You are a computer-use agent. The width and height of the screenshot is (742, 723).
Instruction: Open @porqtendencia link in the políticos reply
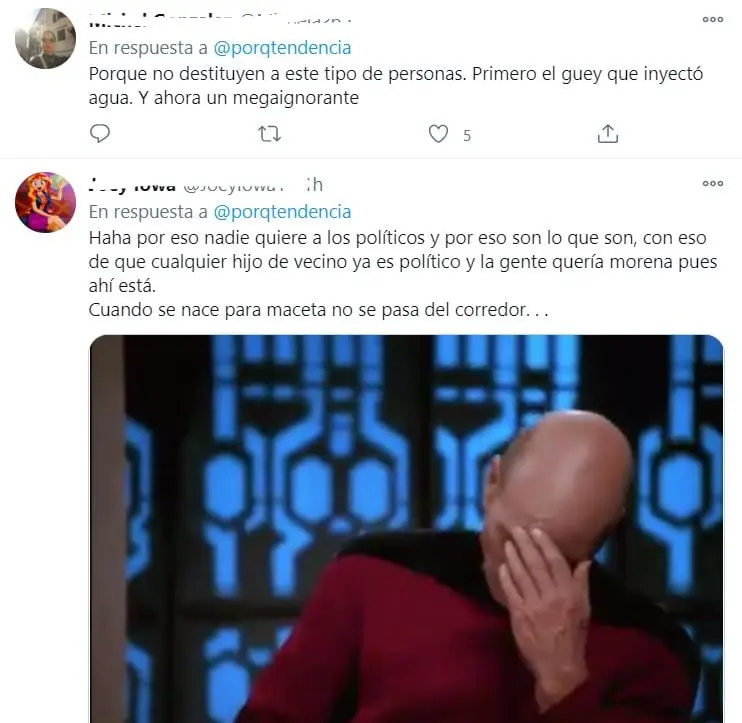pos(282,211)
